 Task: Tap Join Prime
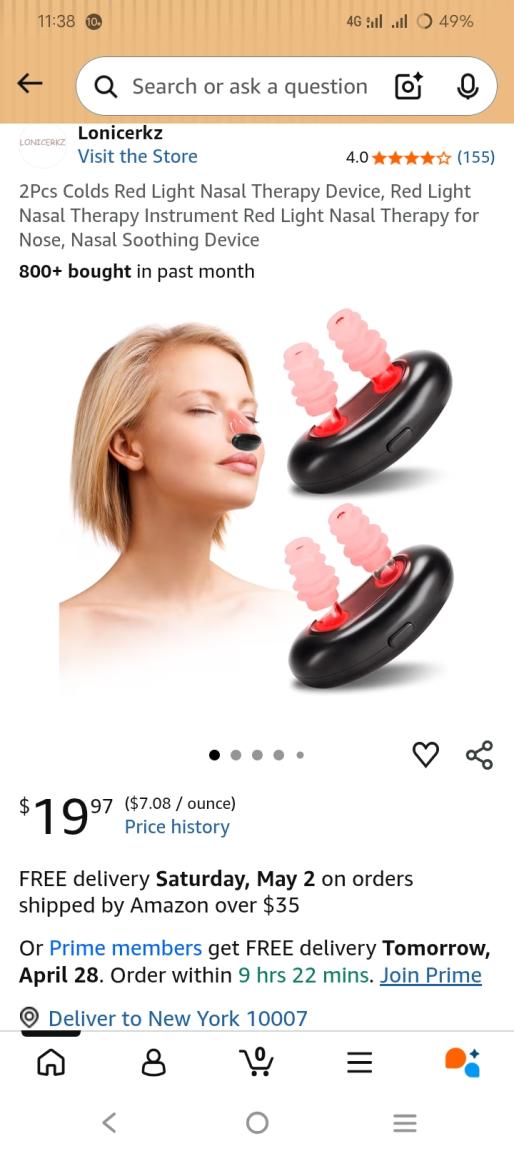pyautogui.click(x=431, y=976)
